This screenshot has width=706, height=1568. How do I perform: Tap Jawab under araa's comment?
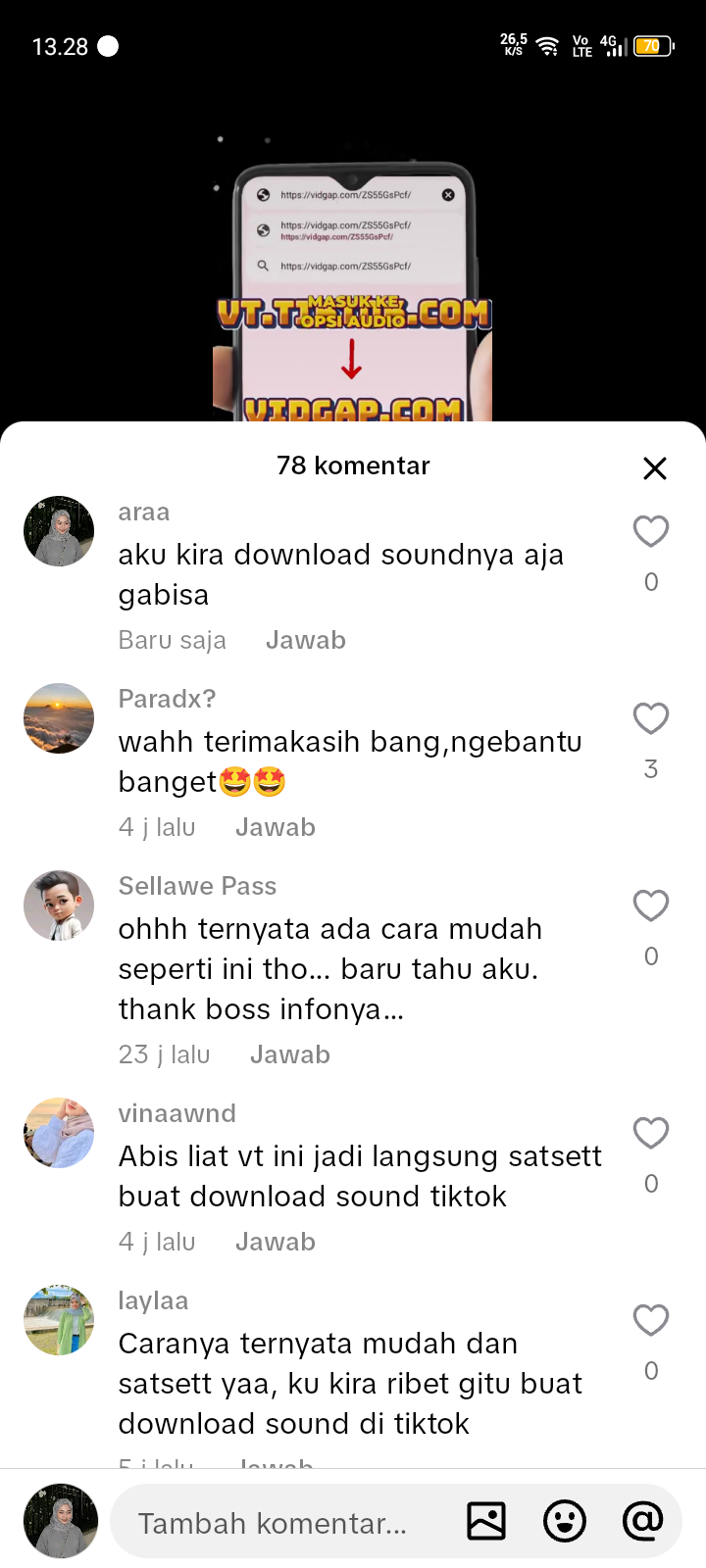tap(305, 640)
